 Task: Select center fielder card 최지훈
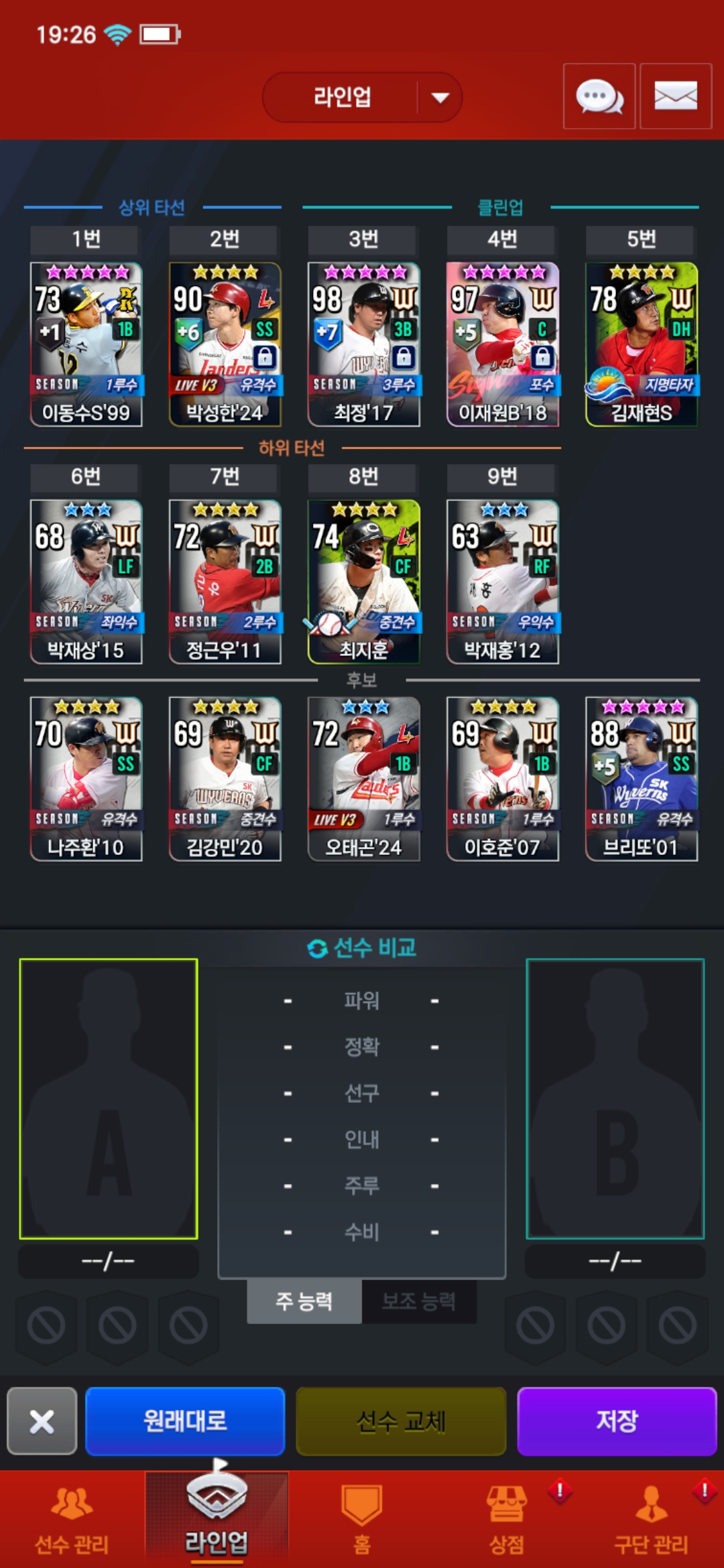363,582
